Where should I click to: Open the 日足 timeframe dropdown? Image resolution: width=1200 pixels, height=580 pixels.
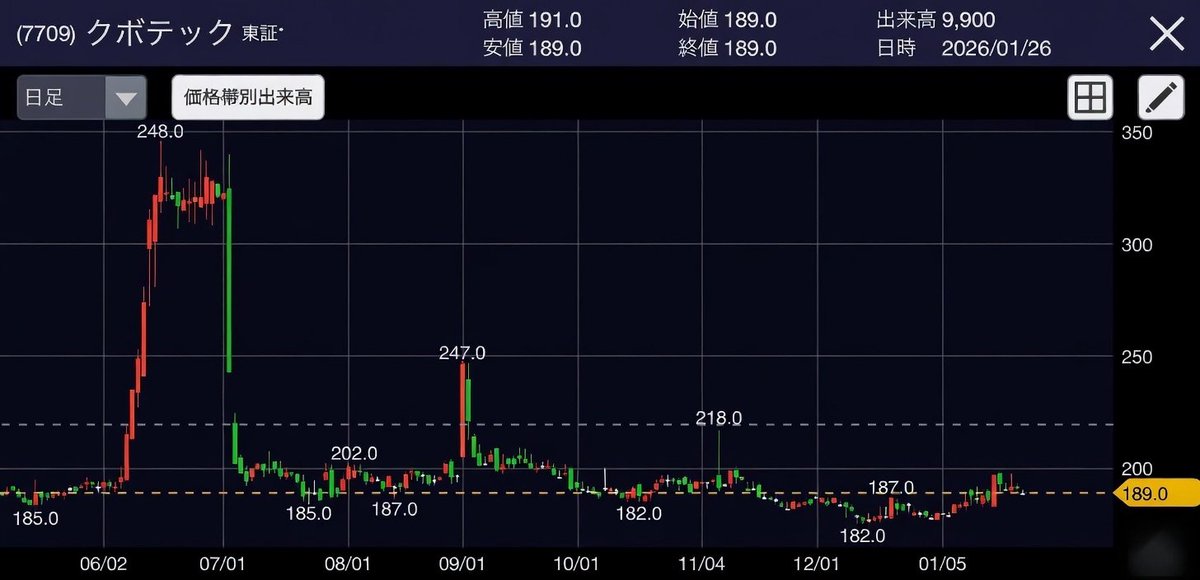(82, 98)
